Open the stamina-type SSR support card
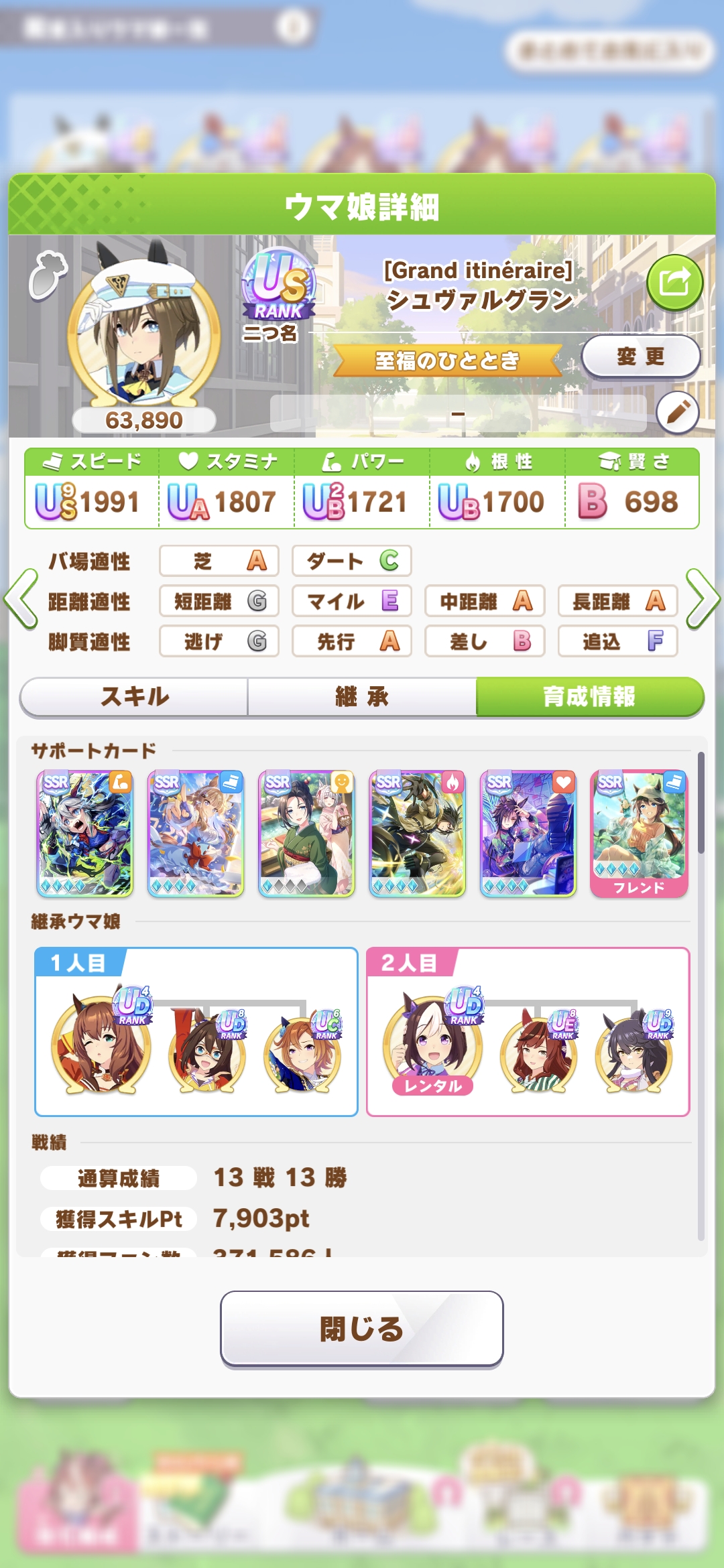724x1568 pixels. 528,833
